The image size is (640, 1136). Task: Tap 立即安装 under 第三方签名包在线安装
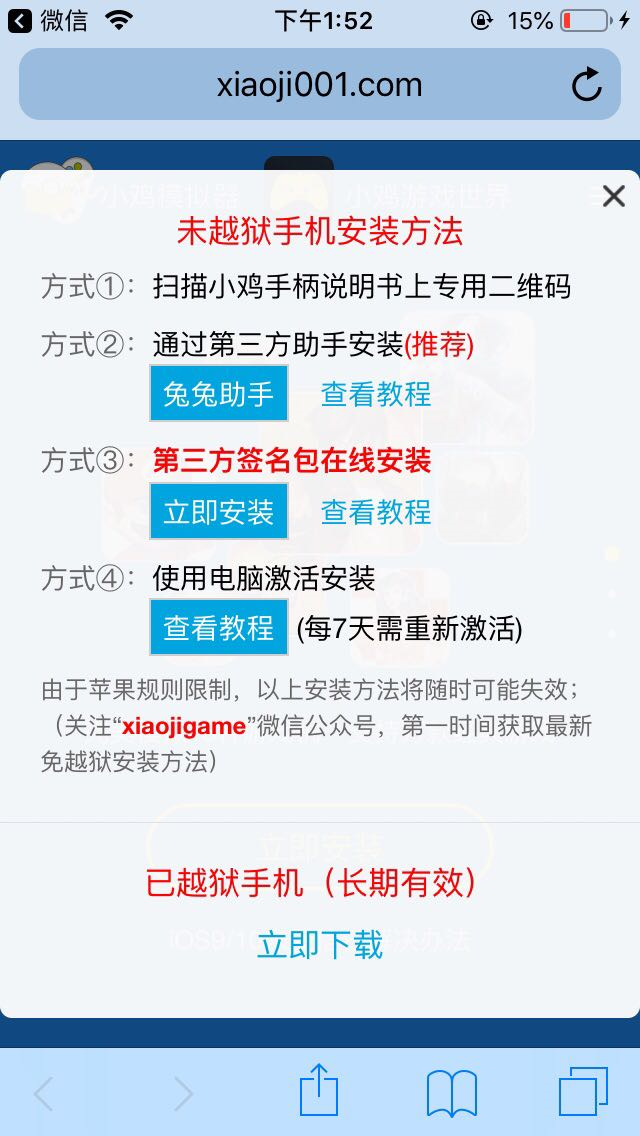point(219,512)
